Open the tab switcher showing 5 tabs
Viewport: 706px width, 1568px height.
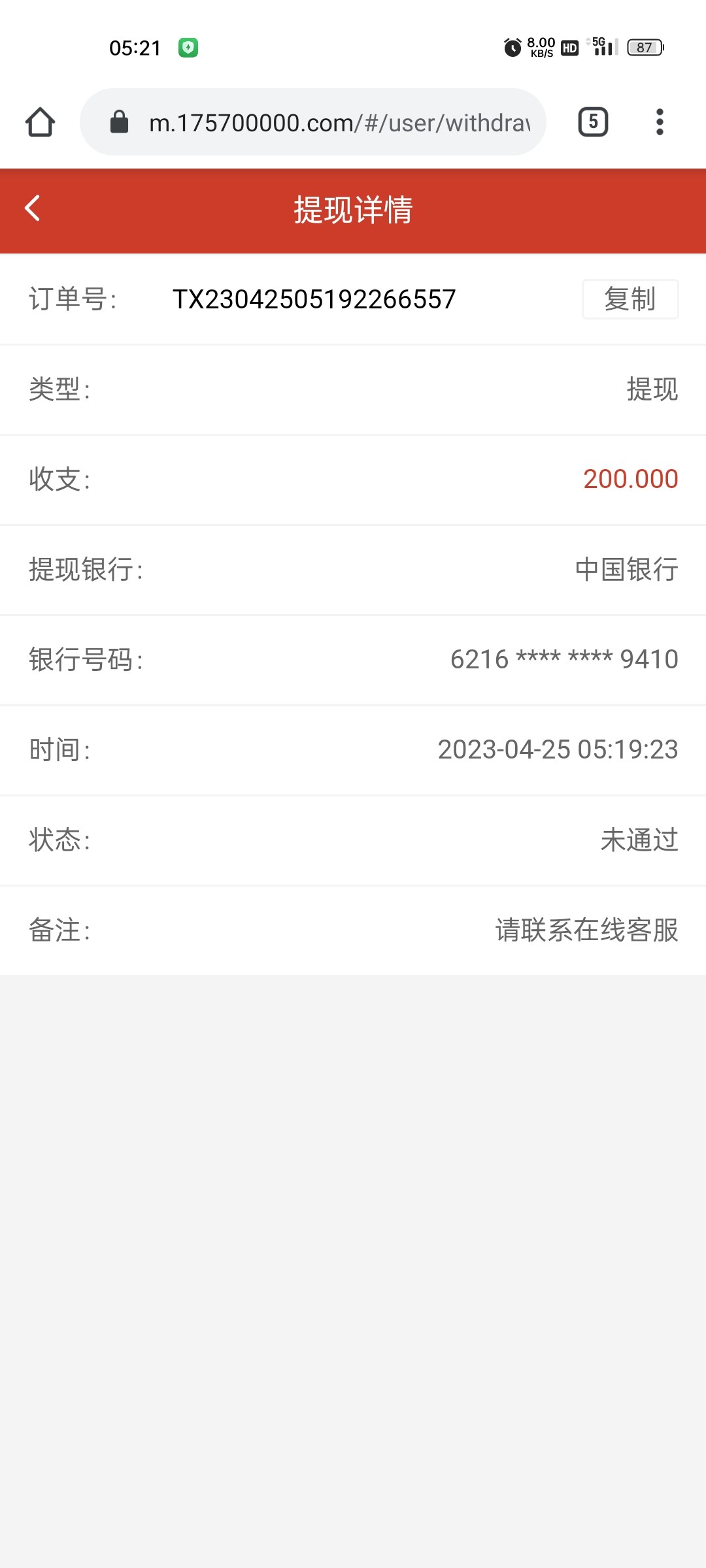[593, 122]
